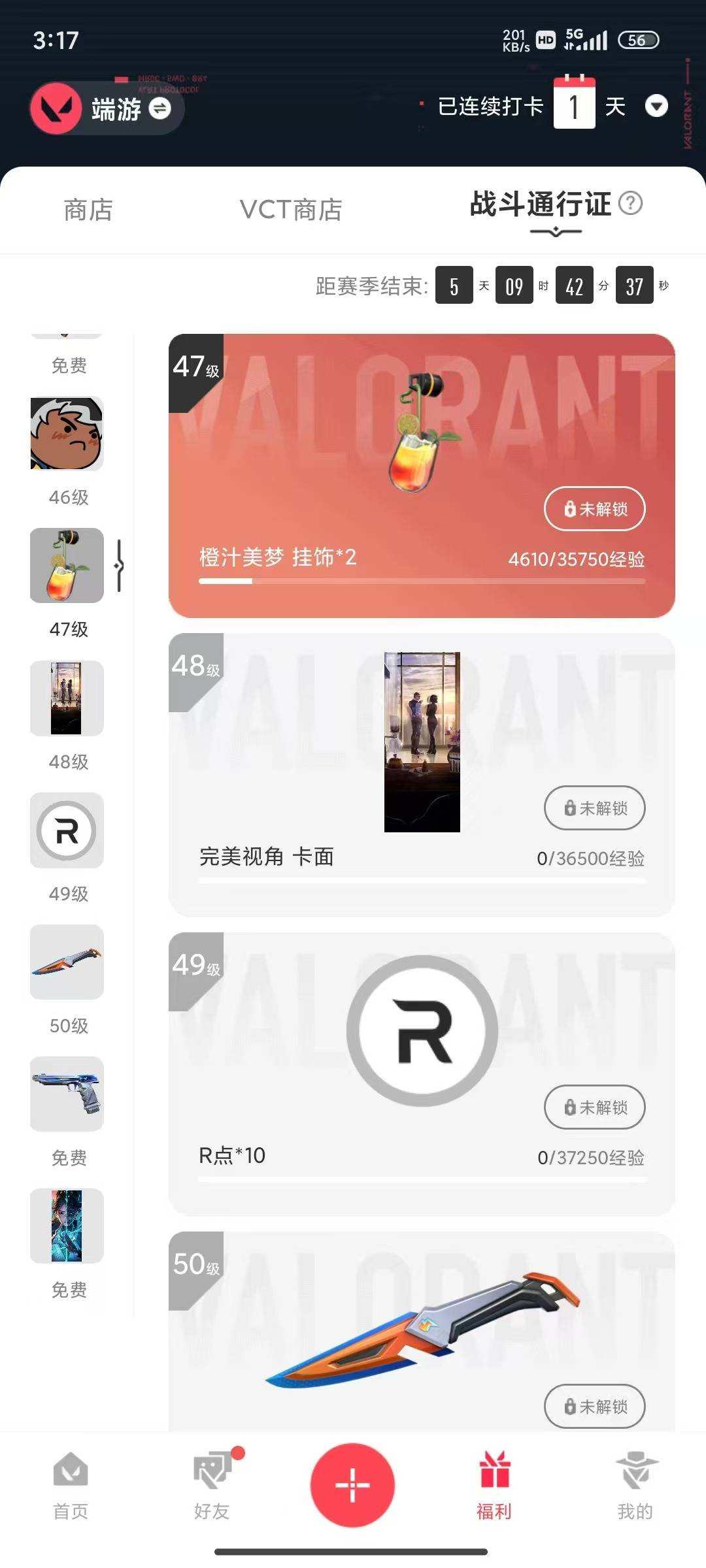This screenshot has width=706, height=1568.
Task: Expand level 46 avatar reward in sidebar
Action: (66, 433)
